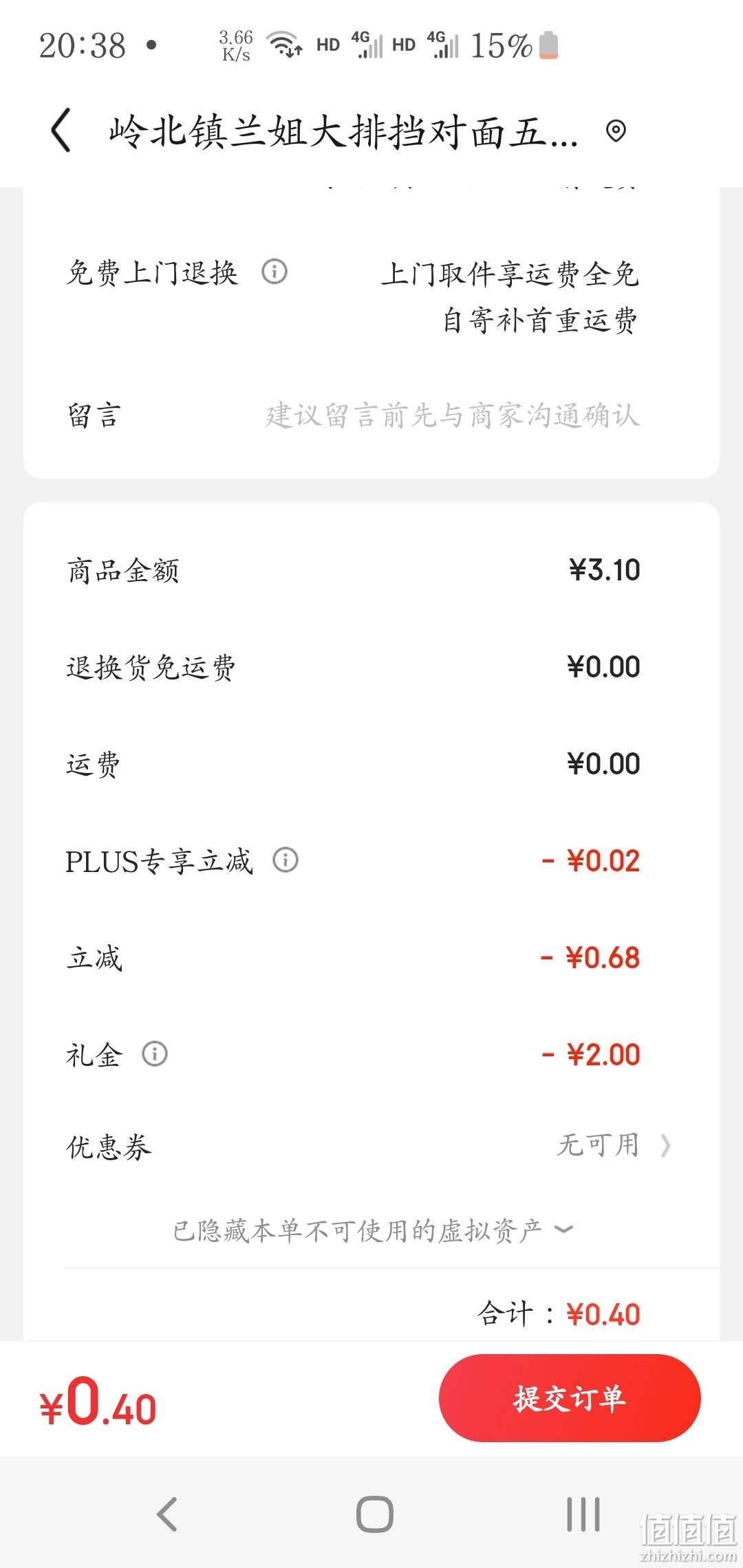Tap the info icon beside 免费上门退换

tap(274, 272)
